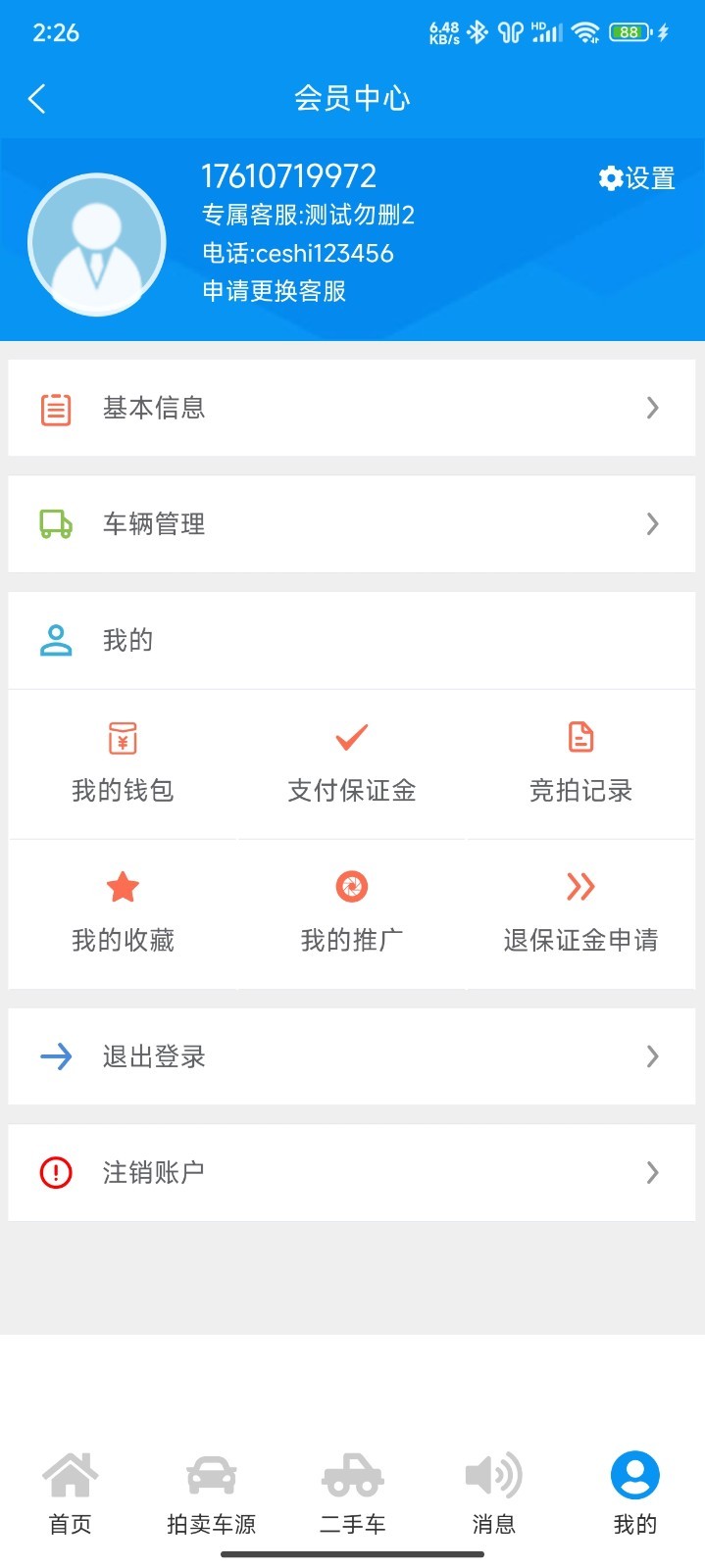
Task: Switch to the 拍卖车源 tab
Action: 211,1494
